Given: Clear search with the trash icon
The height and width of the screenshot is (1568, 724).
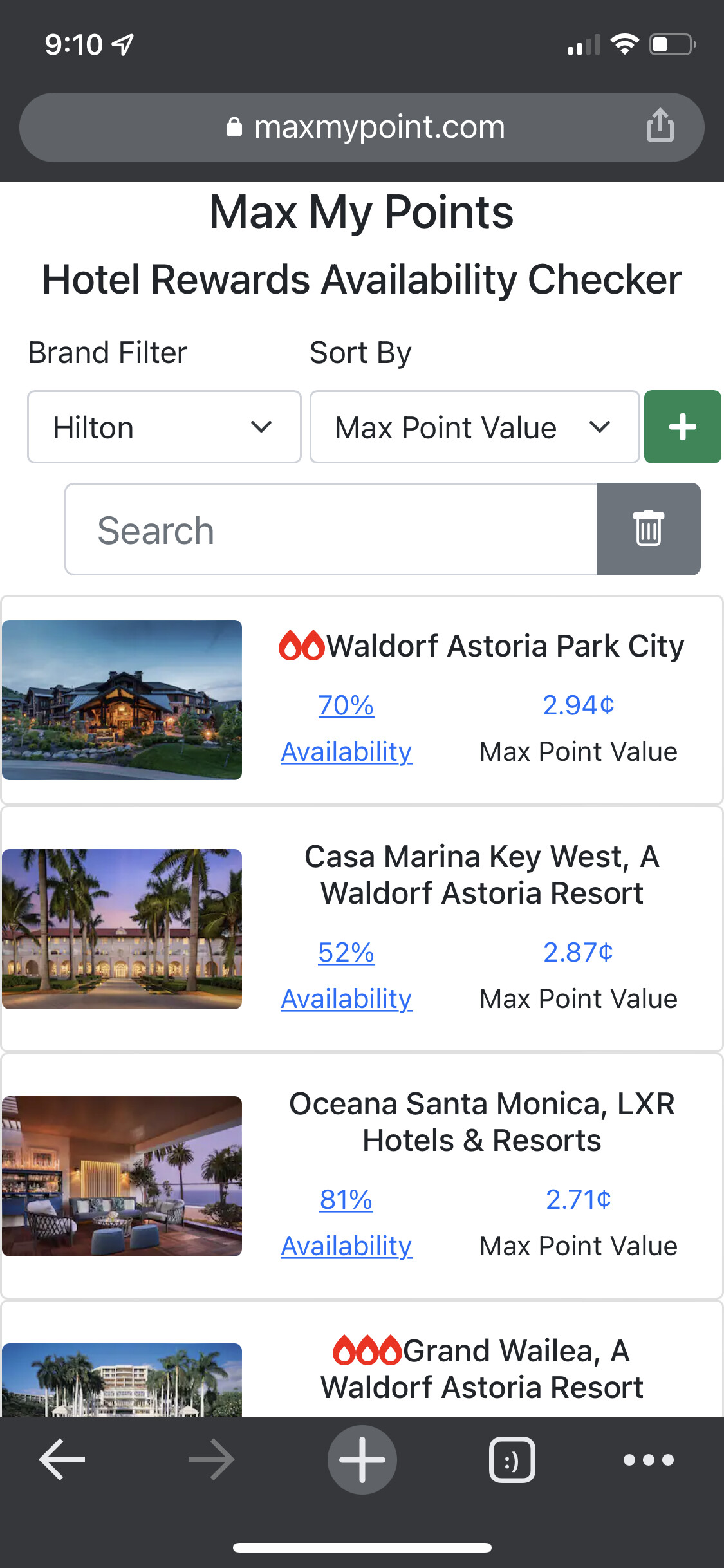Looking at the screenshot, I should pyautogui.click(x=648, y=529).
